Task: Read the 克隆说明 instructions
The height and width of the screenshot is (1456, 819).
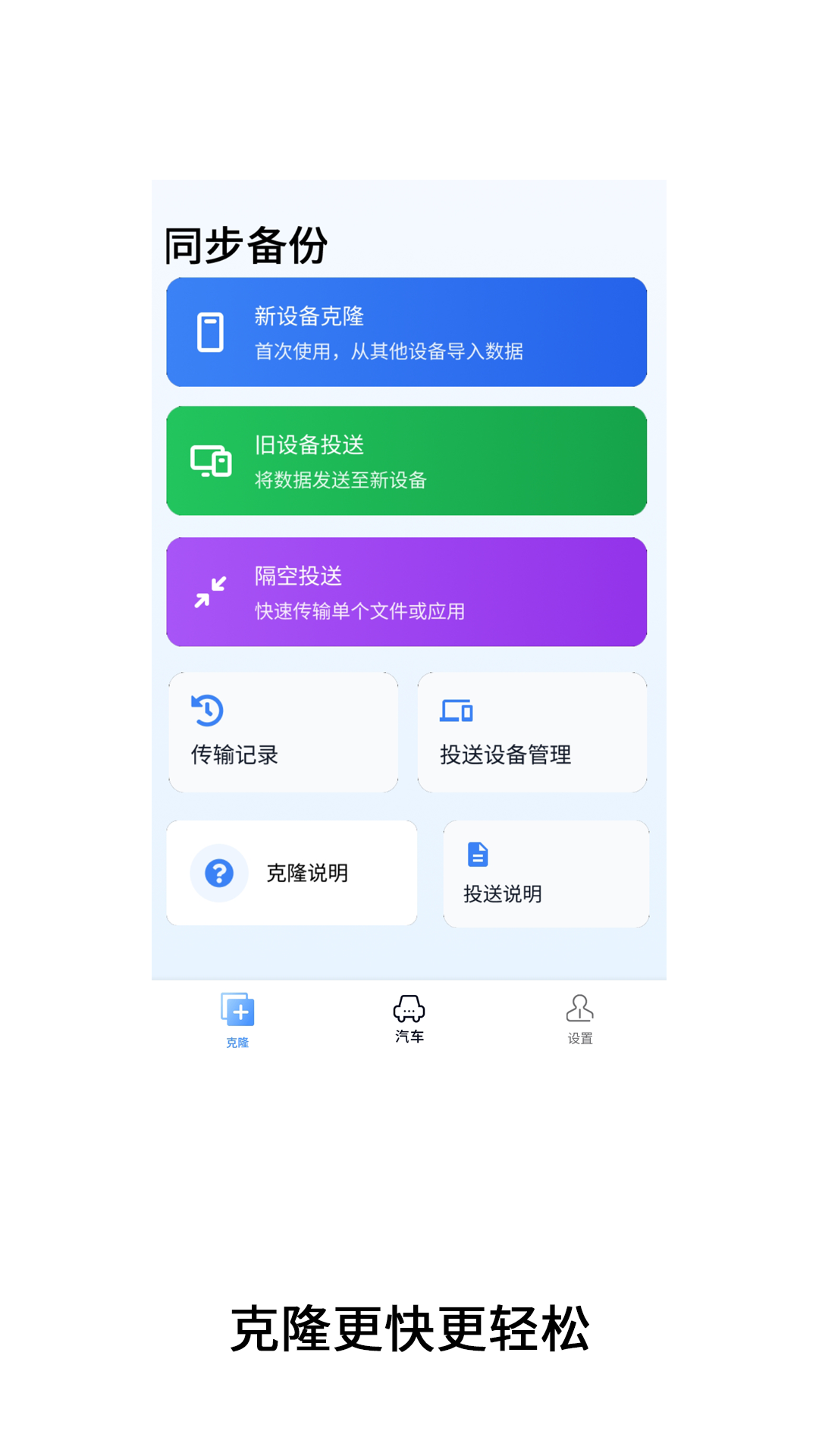Action: click(292, 873)
